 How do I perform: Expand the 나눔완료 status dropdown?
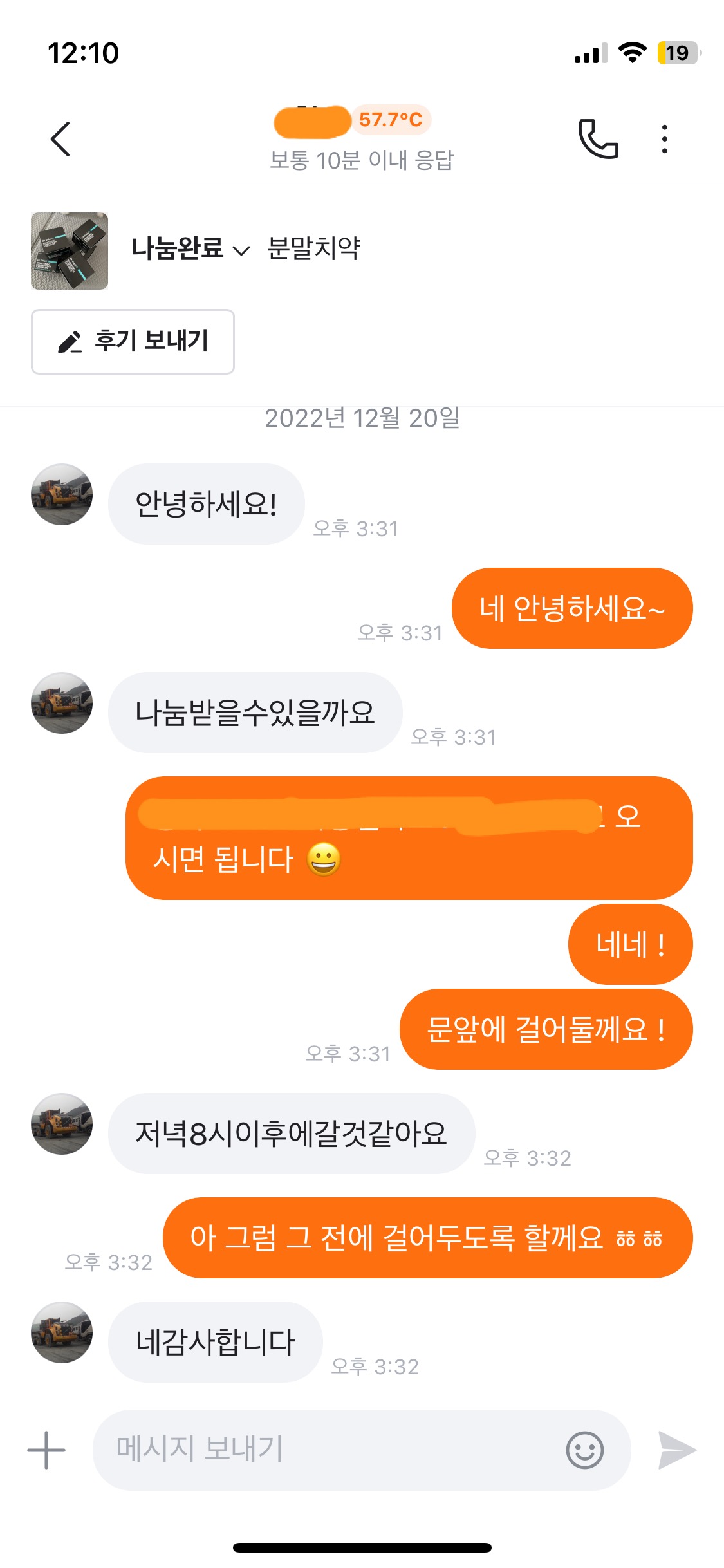click(190, 249)
